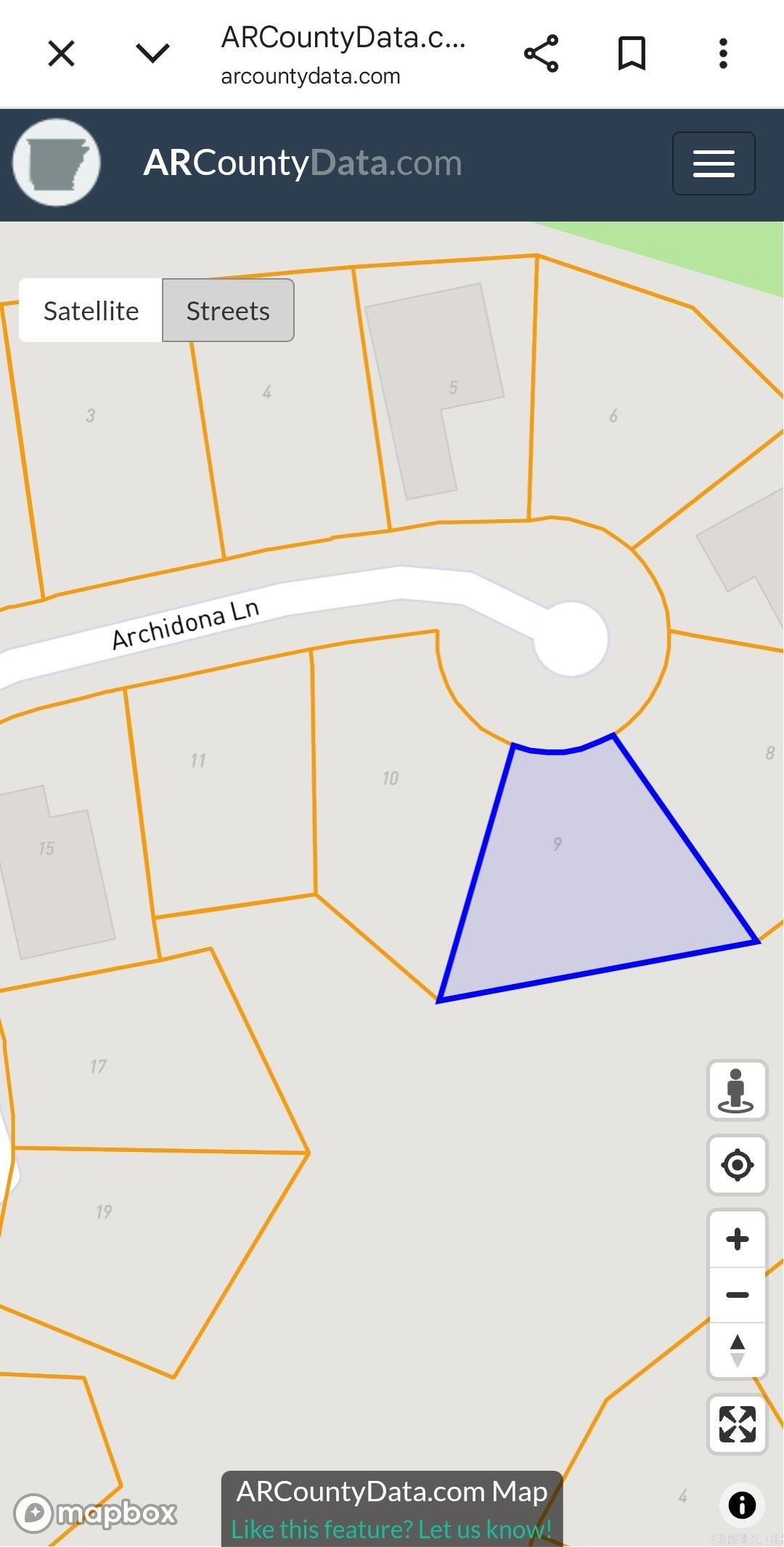This screenshot has width=784, height=1547.
Task: Go to ARCountyData.com home logo
Action: 57,163
